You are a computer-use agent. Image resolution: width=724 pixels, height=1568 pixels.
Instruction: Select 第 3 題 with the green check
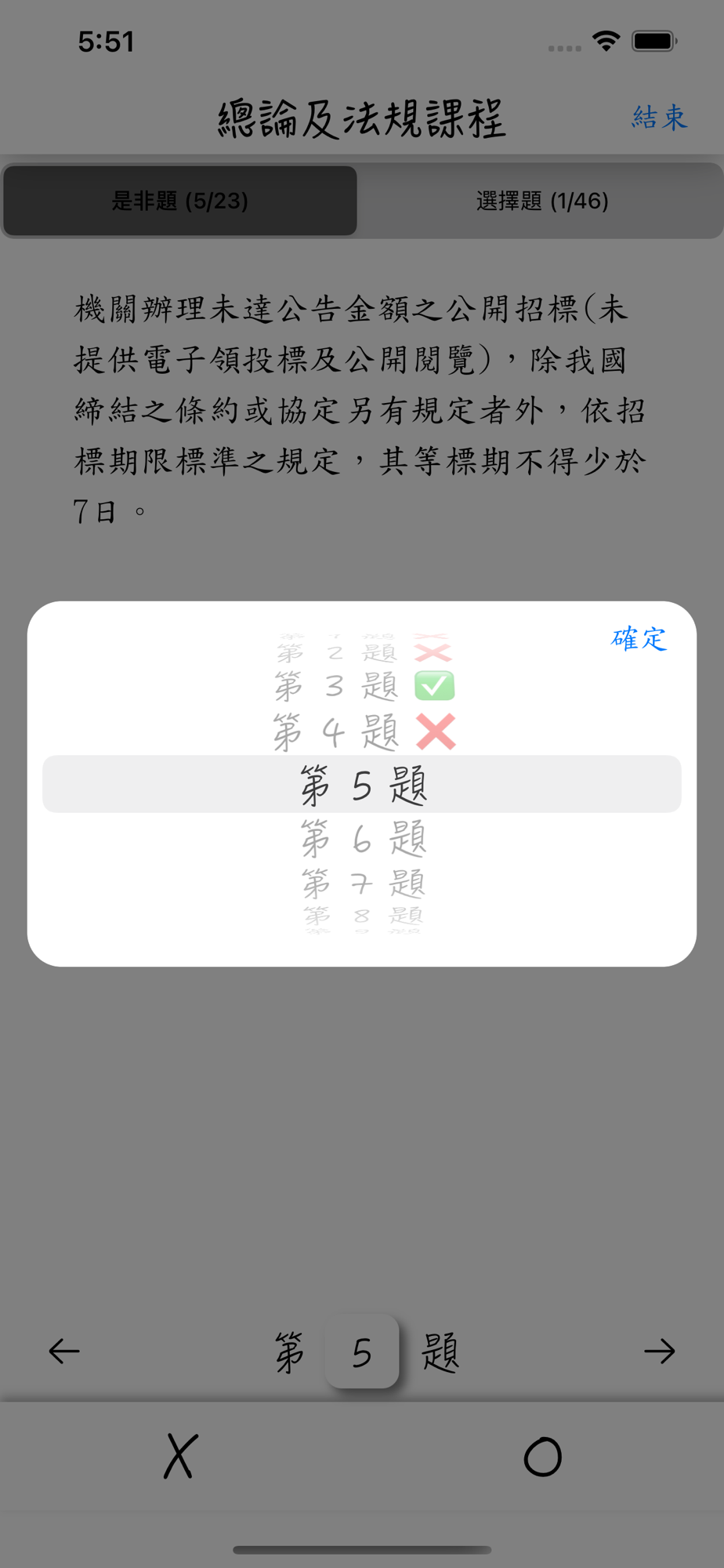(364, 686)
